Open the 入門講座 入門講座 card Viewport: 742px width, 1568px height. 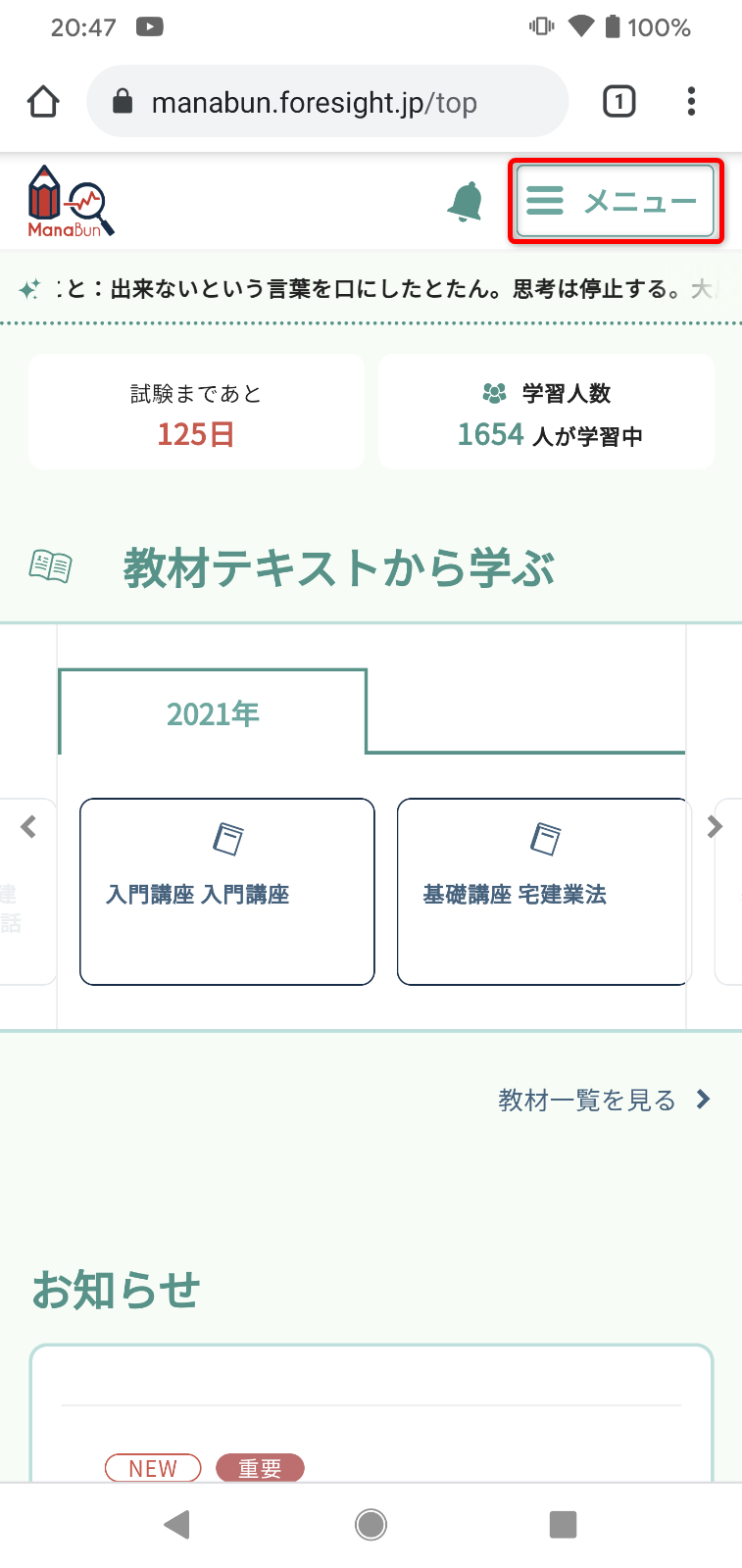(x=227, y=892)
